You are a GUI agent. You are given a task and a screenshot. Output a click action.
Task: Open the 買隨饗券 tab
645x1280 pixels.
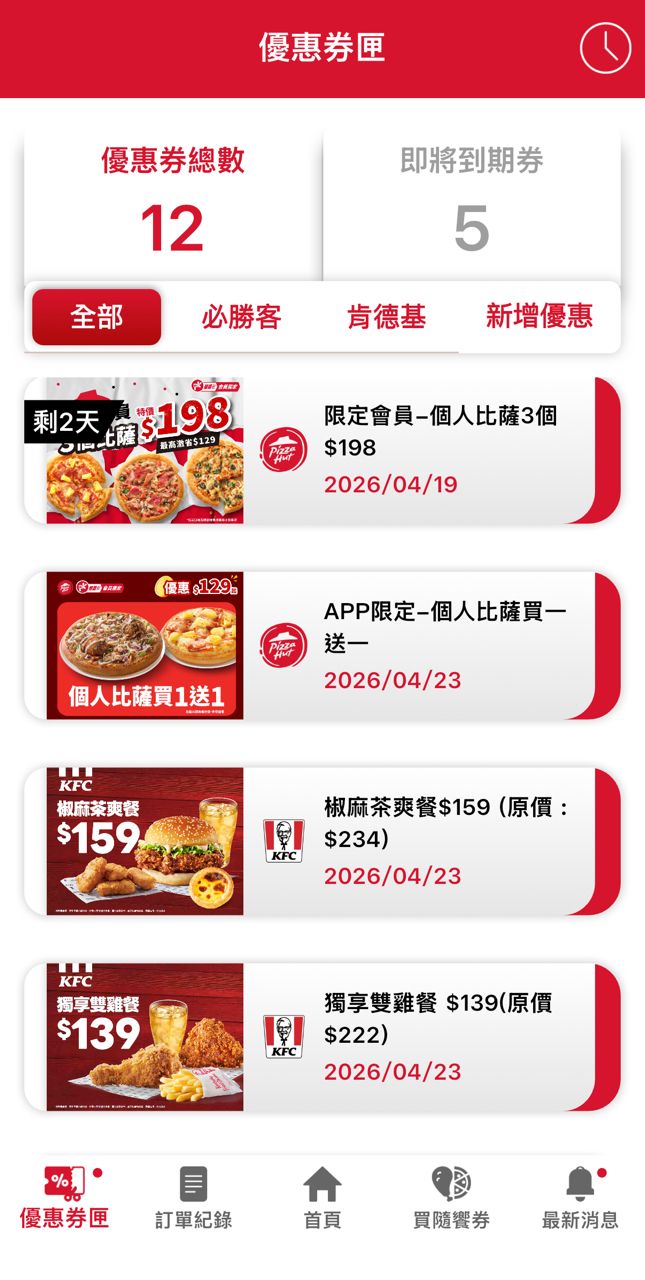451,1197
